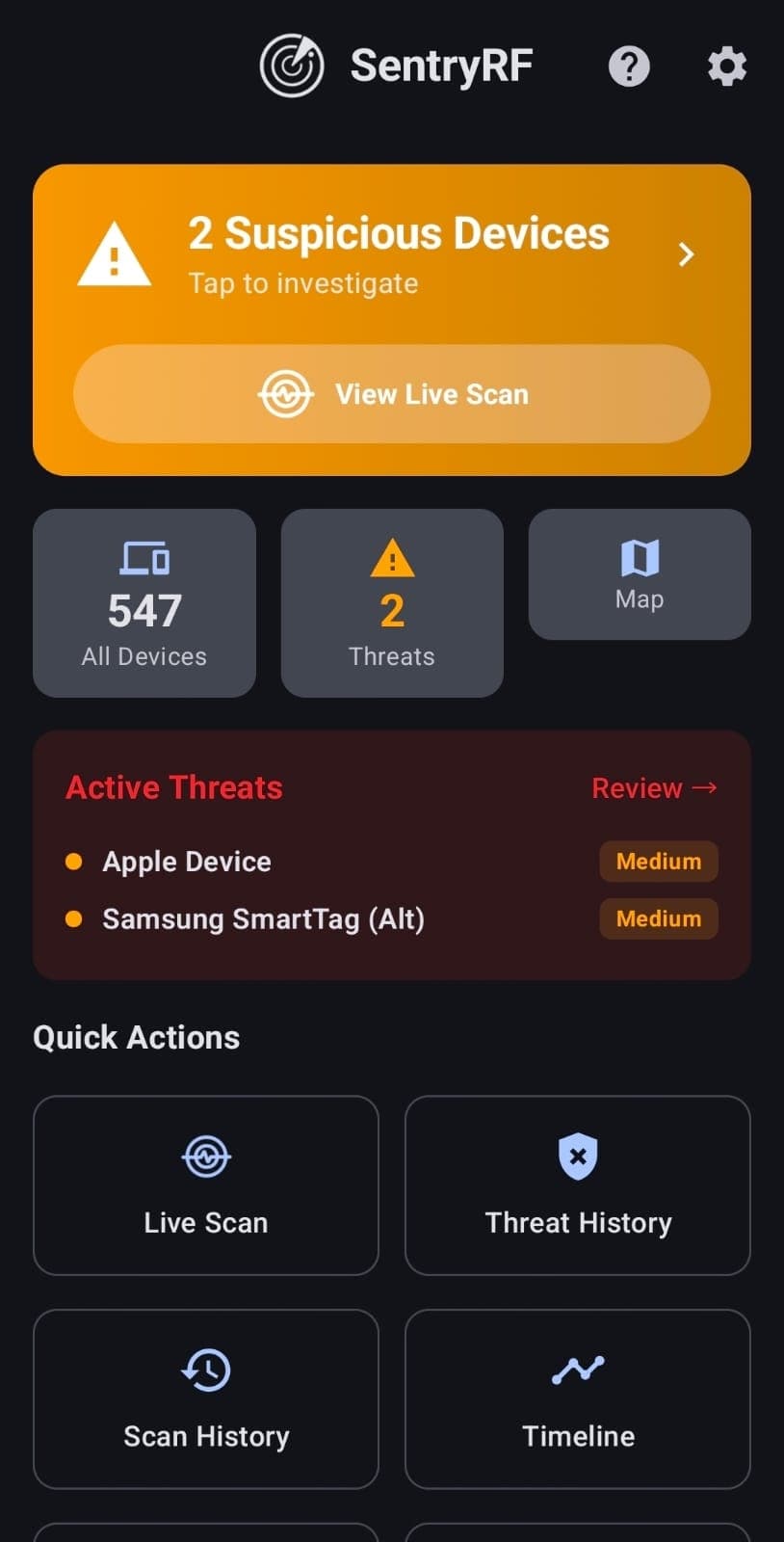Open Review arrow in Active Threats
Screen dimensions: 784x1542
click(x=655, y=787)
